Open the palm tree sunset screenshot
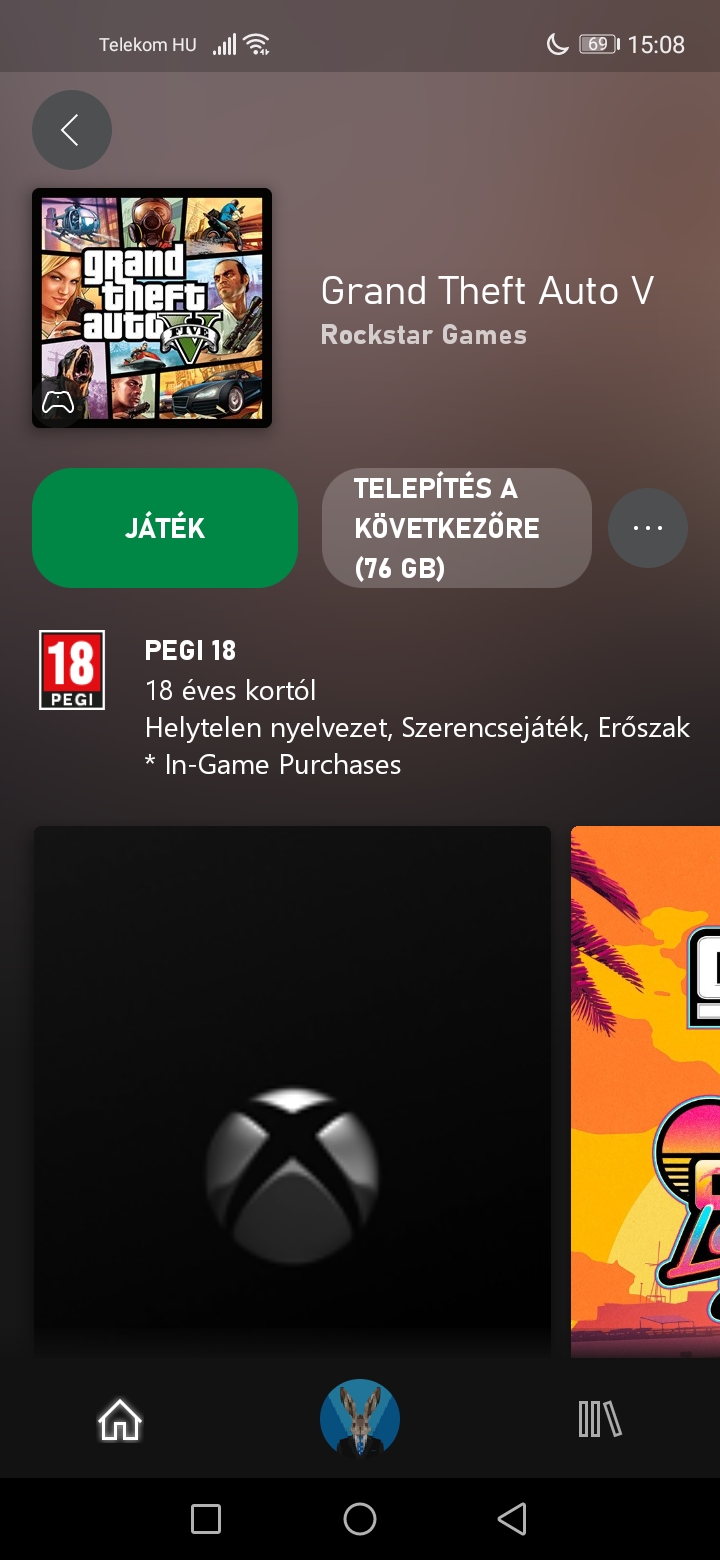This screenshot has width=720, height=1560. pos(646,1090)
